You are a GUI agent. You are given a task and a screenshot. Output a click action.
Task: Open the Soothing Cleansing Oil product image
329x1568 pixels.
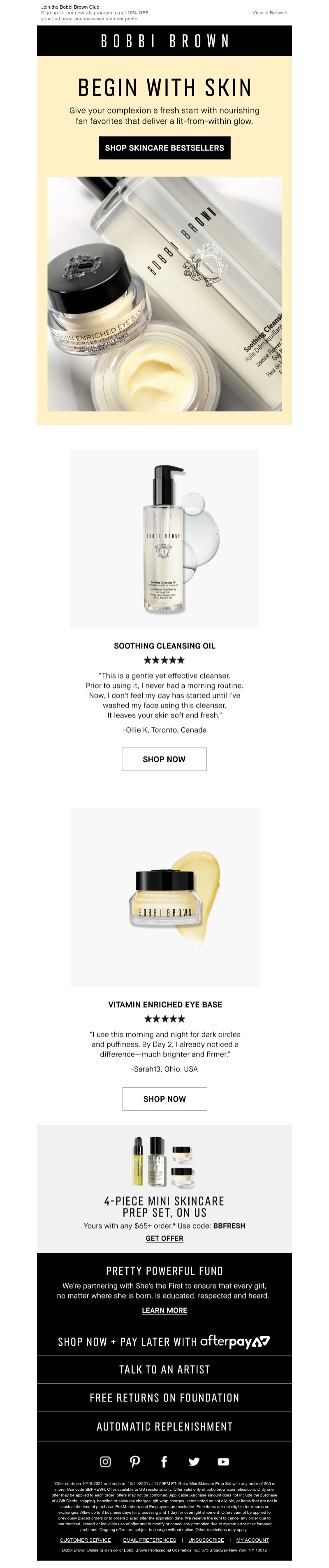tap(164, 538)
